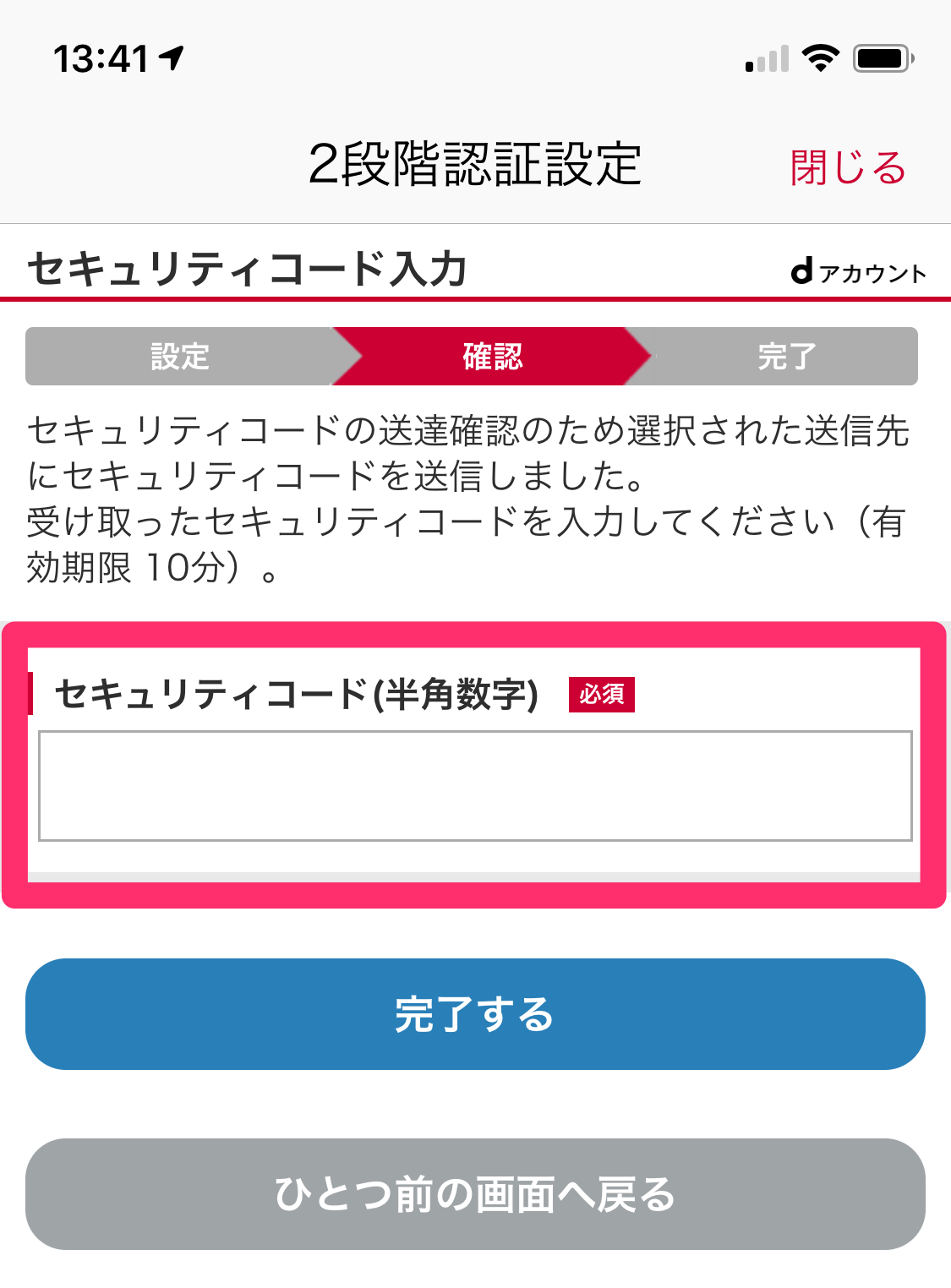
Task: Tap the 完了する button
Action: [x=475, y=1013]
